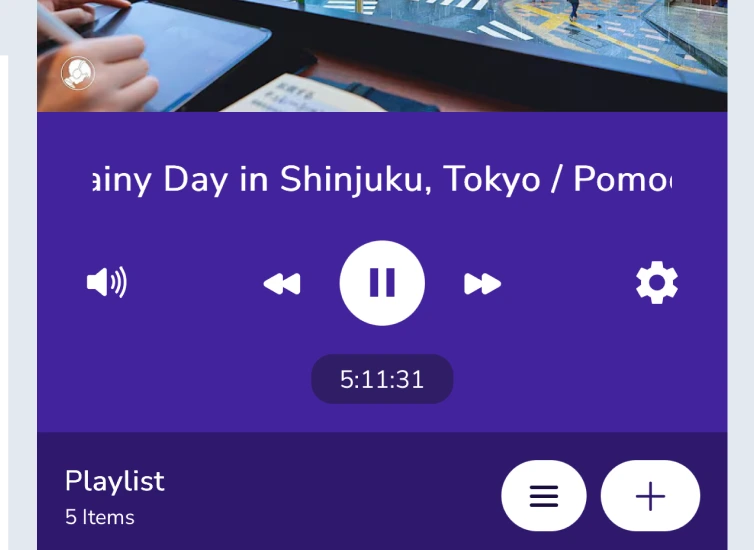
Task: Skip forward to the next track
Action: click(482, 284)
